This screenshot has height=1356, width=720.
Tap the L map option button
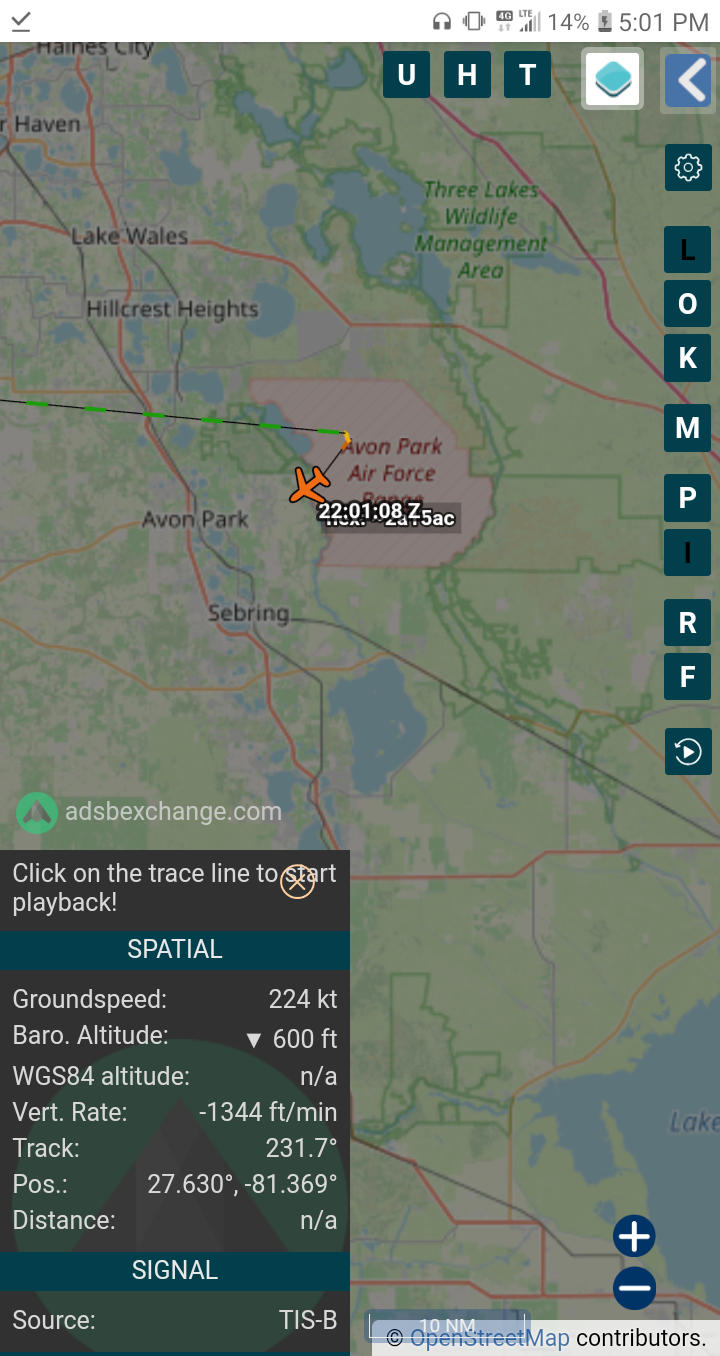click(688, 250)
